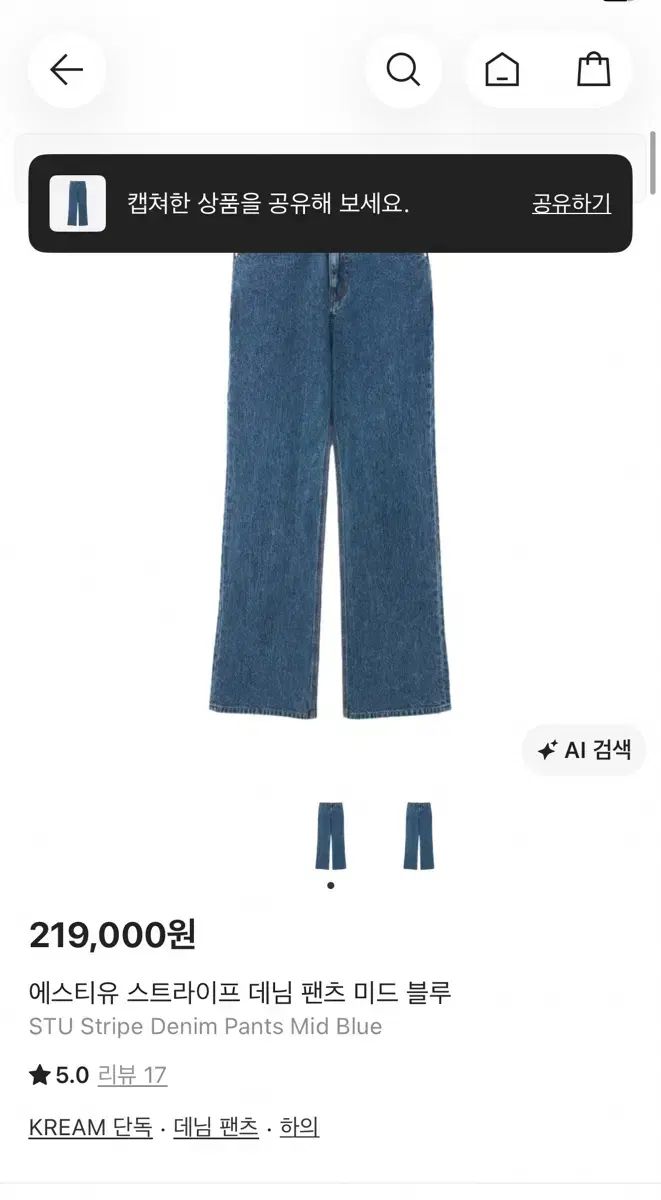
Task: Open the 하의 category link
Action: (299, 1127)
